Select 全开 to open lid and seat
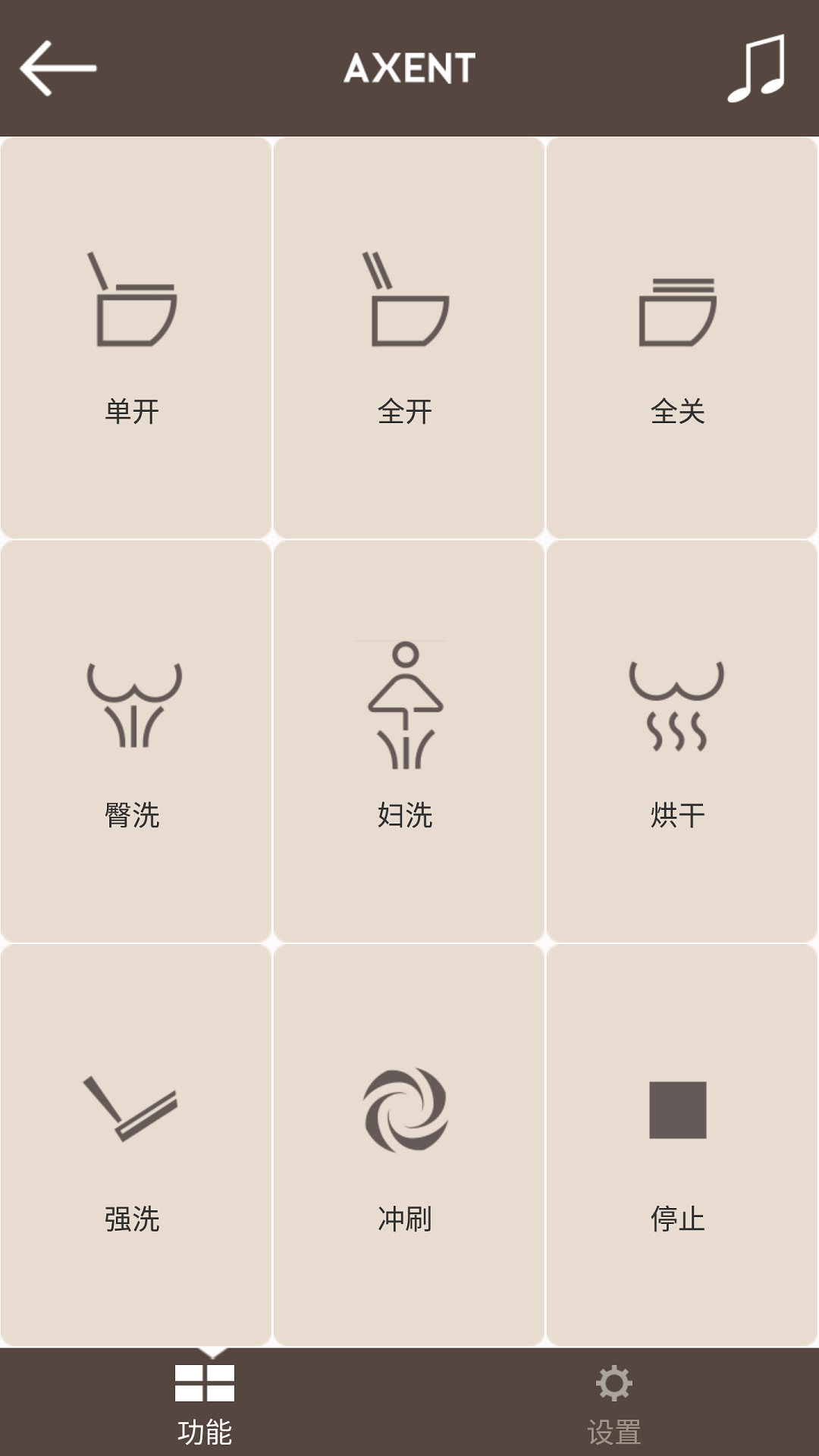This screenshot has width=819, height=1456. pos(409,338)
